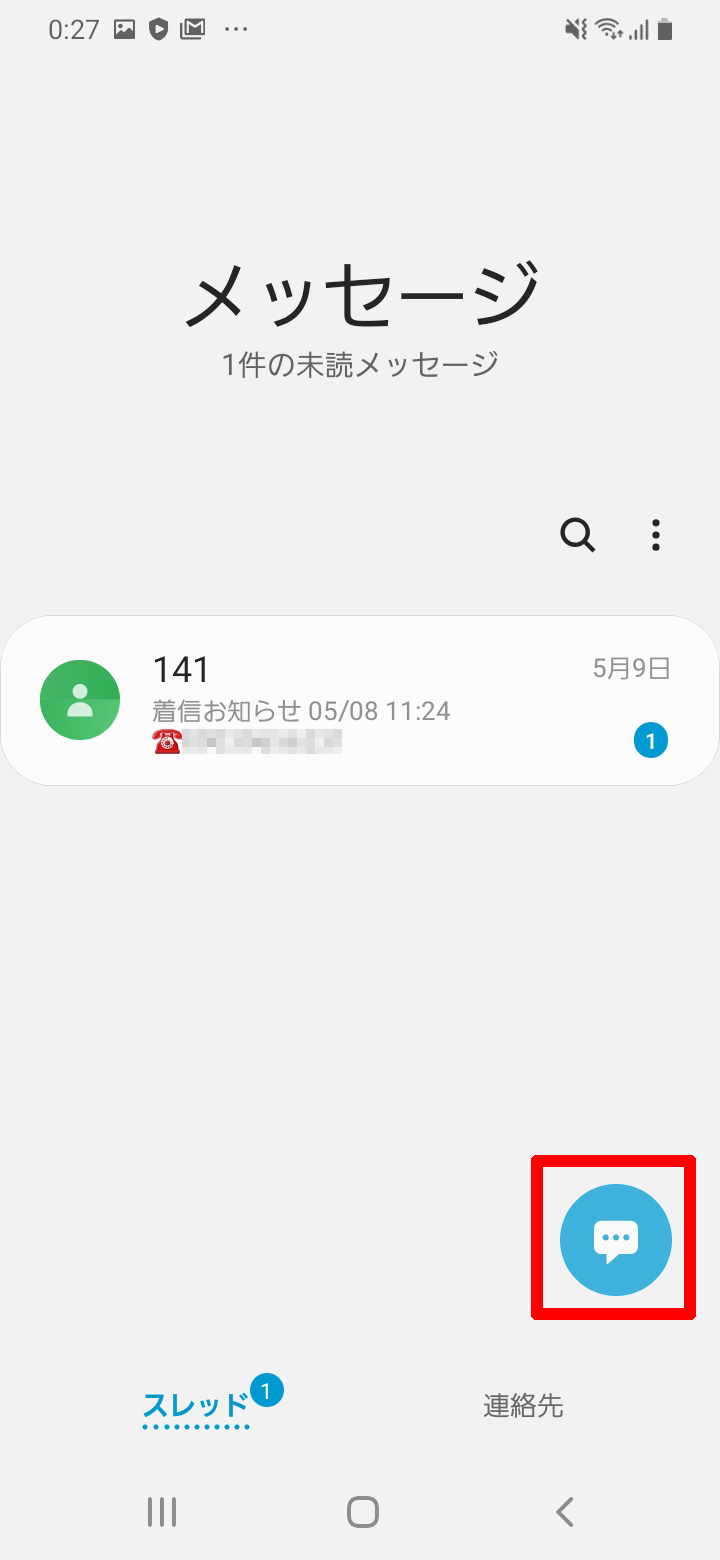Open the message thread from 141
Viewport: 720px width, 1560px height.
360,700
